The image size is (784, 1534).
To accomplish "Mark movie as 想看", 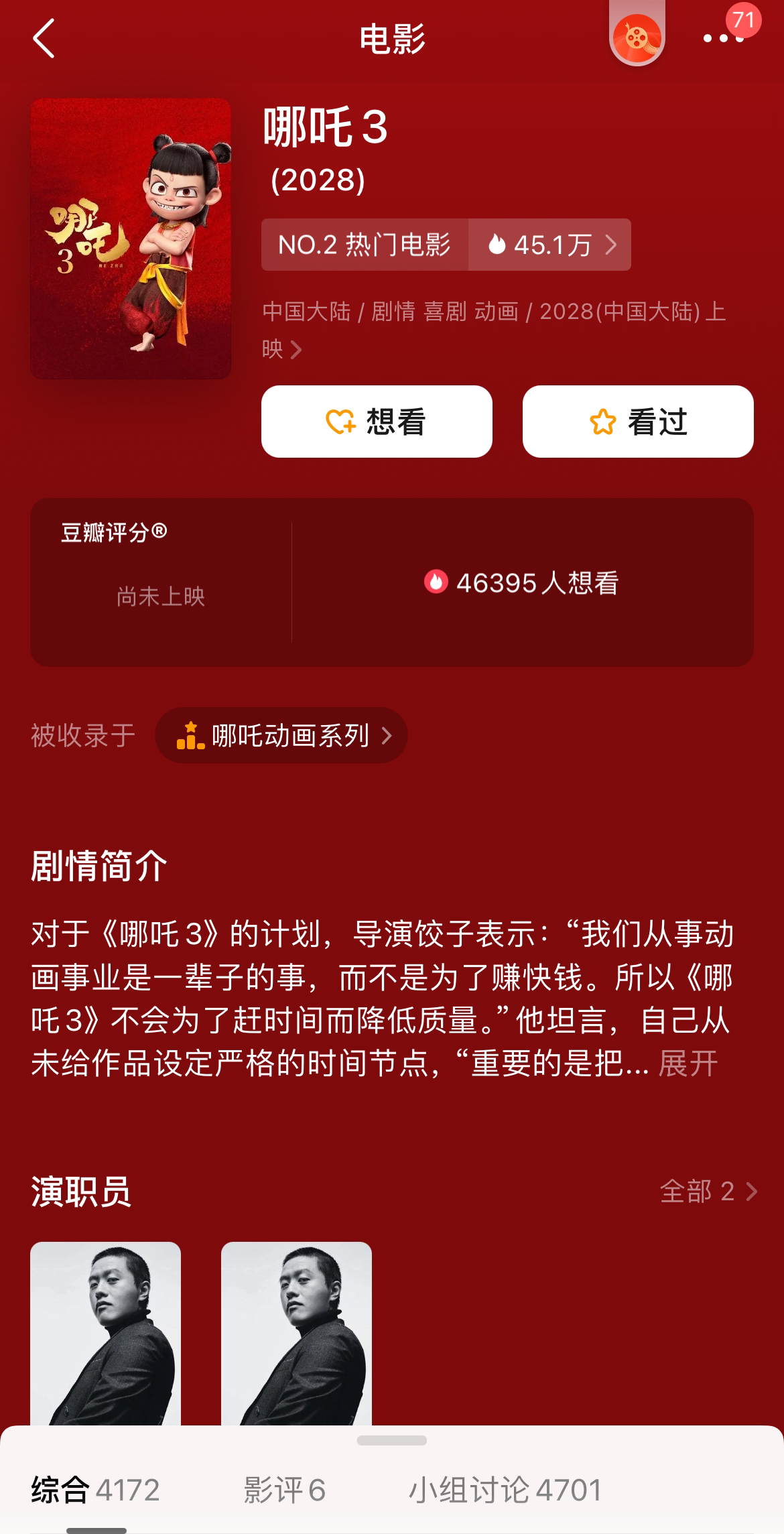I will tap(377, 422).
